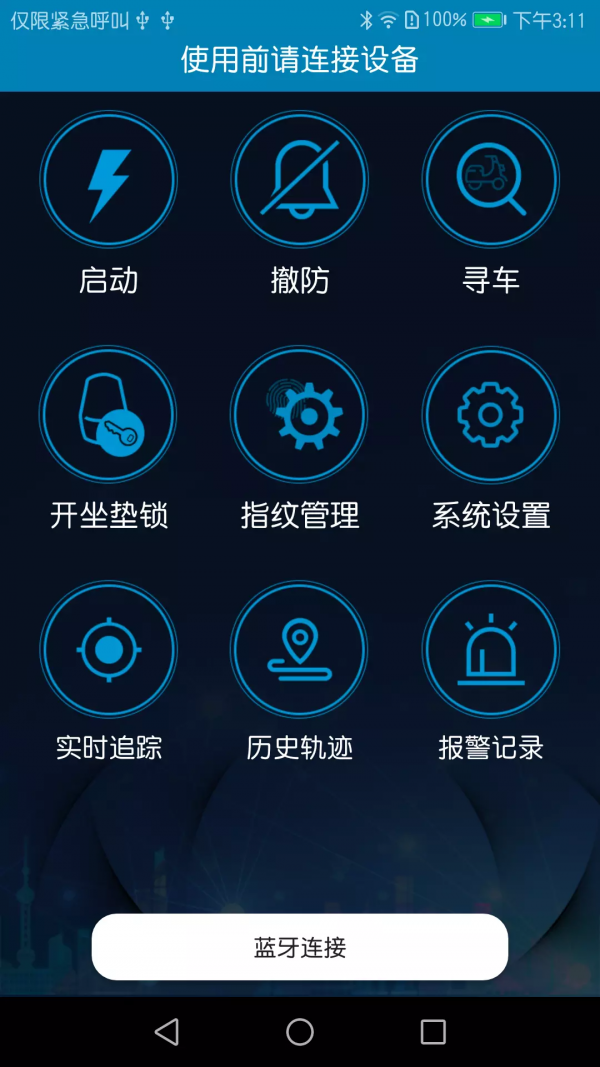600x1067 pixels.
Task: Start 实时追踪 real-time tracking
Action: 108,649
